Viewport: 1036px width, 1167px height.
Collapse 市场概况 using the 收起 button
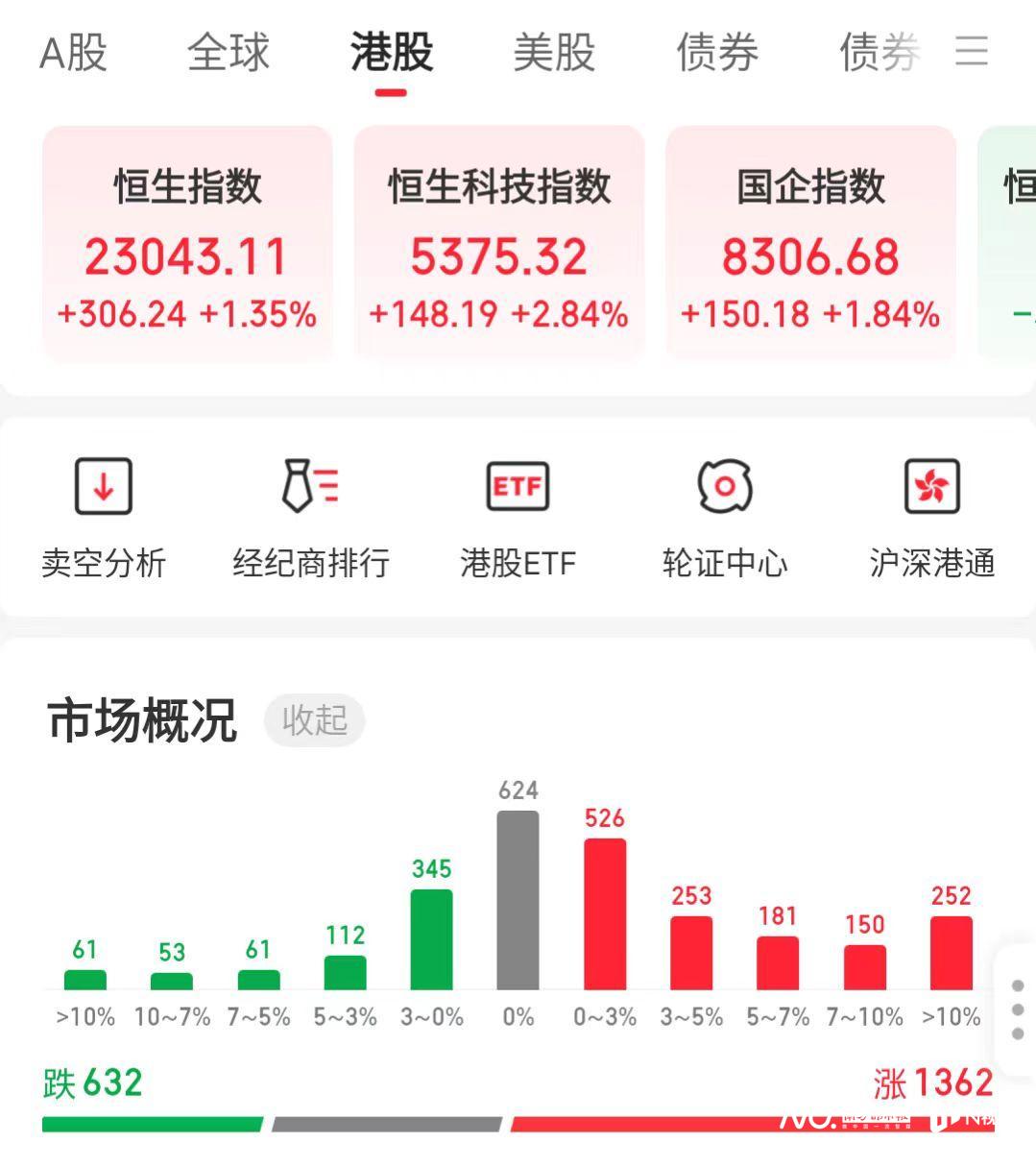point(315,721)
